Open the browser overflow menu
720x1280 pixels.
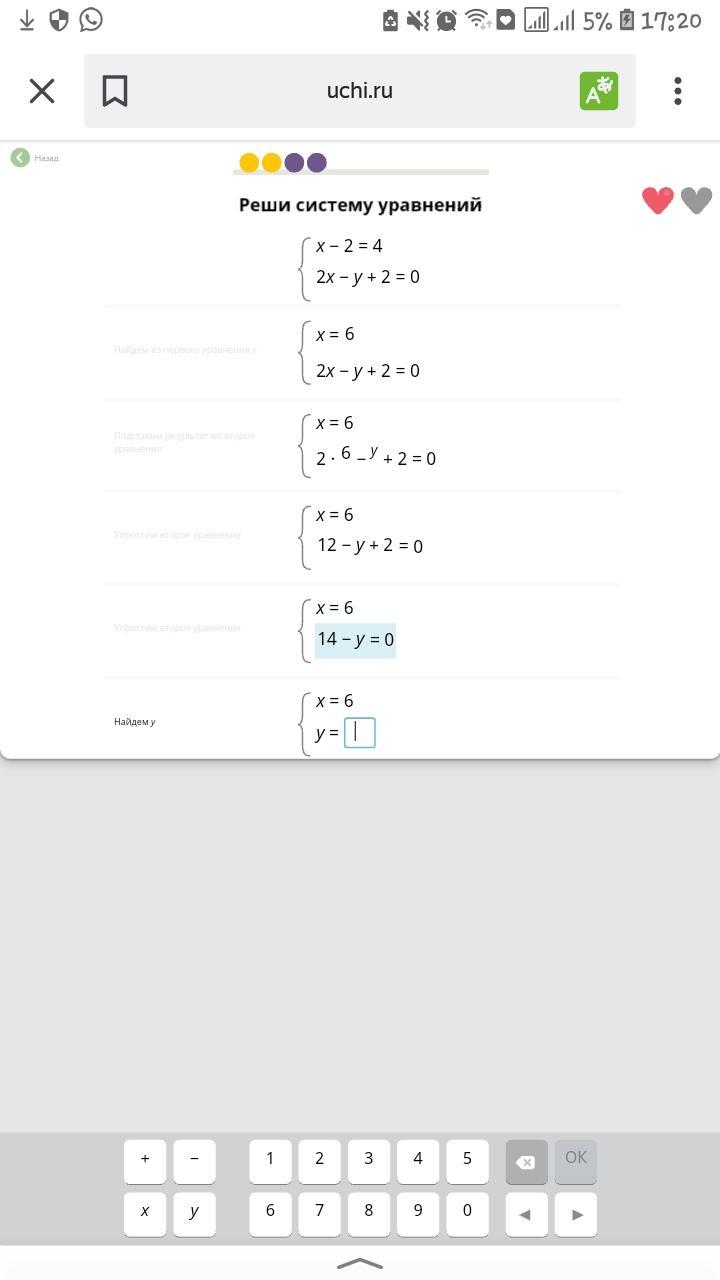coord(678,91)
